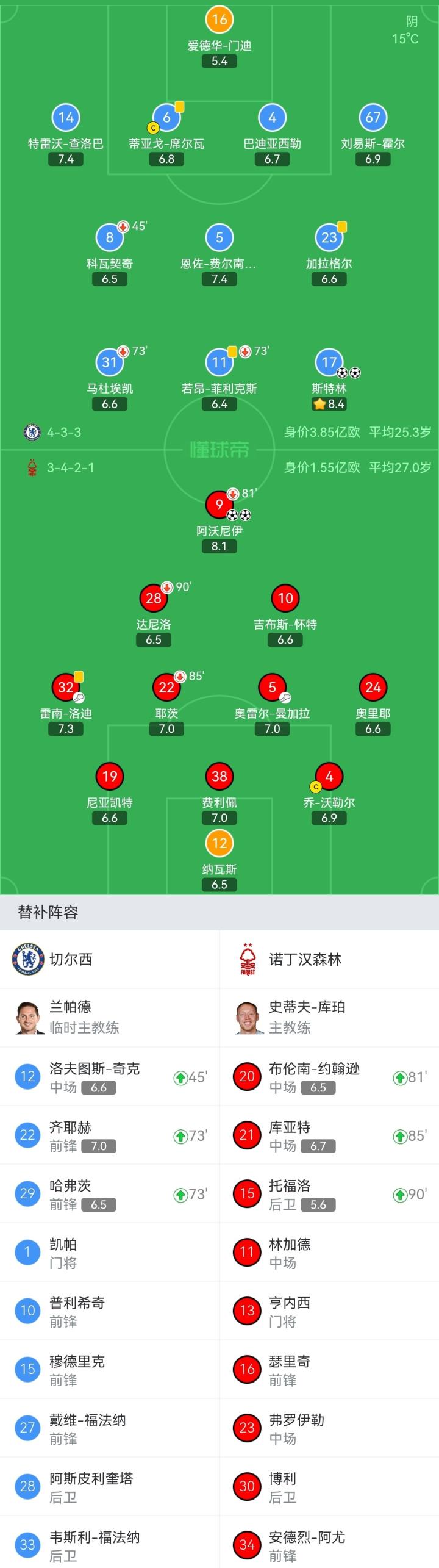The image size is (439, 1568).
Task: Open substitute 林加德's row
Action: click(x=329, y=1253)
